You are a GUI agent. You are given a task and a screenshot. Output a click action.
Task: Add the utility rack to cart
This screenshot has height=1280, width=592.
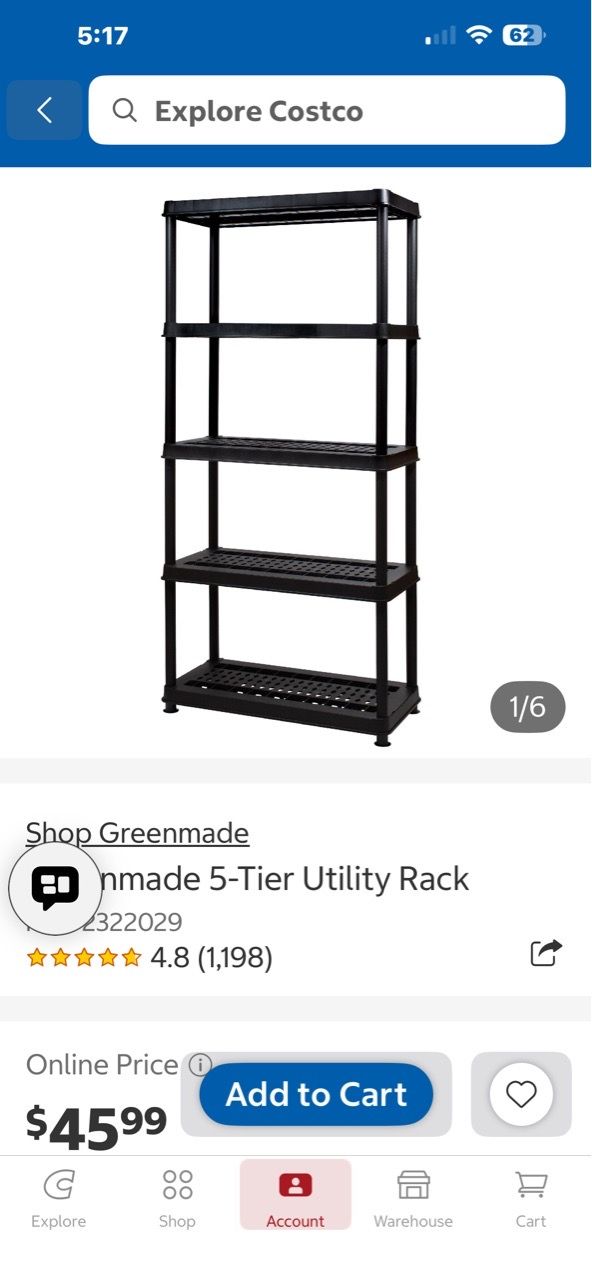[316, 1094]
